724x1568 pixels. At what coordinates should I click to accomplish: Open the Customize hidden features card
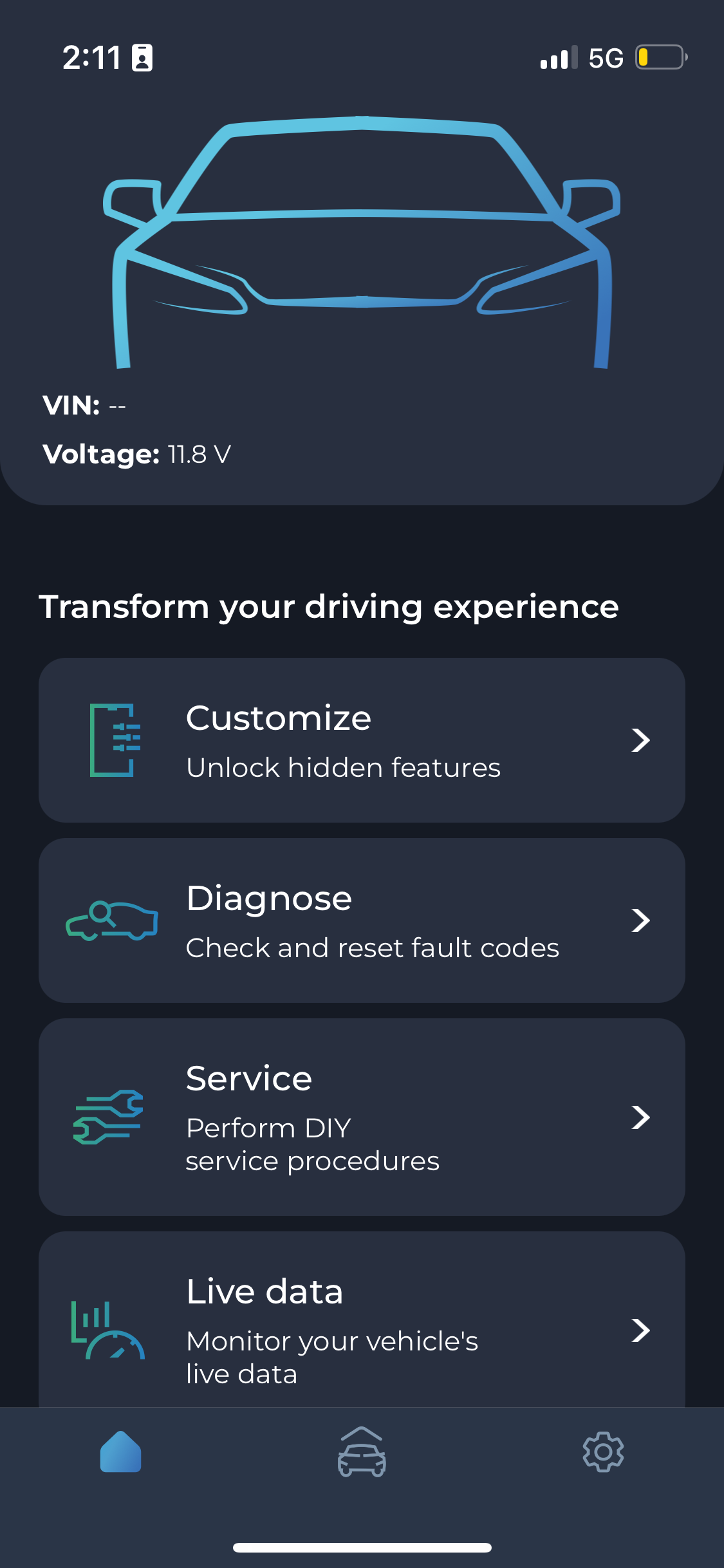pos(362,740)
